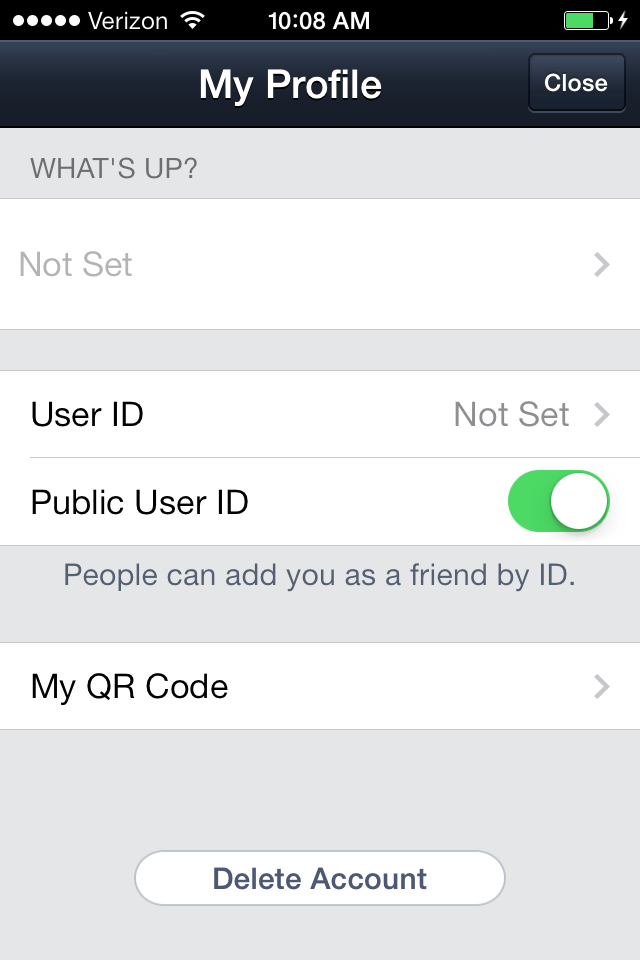This screenshot has height=960, width=640.
Task: Open the What's Up status row
Action: click(320, 264)
